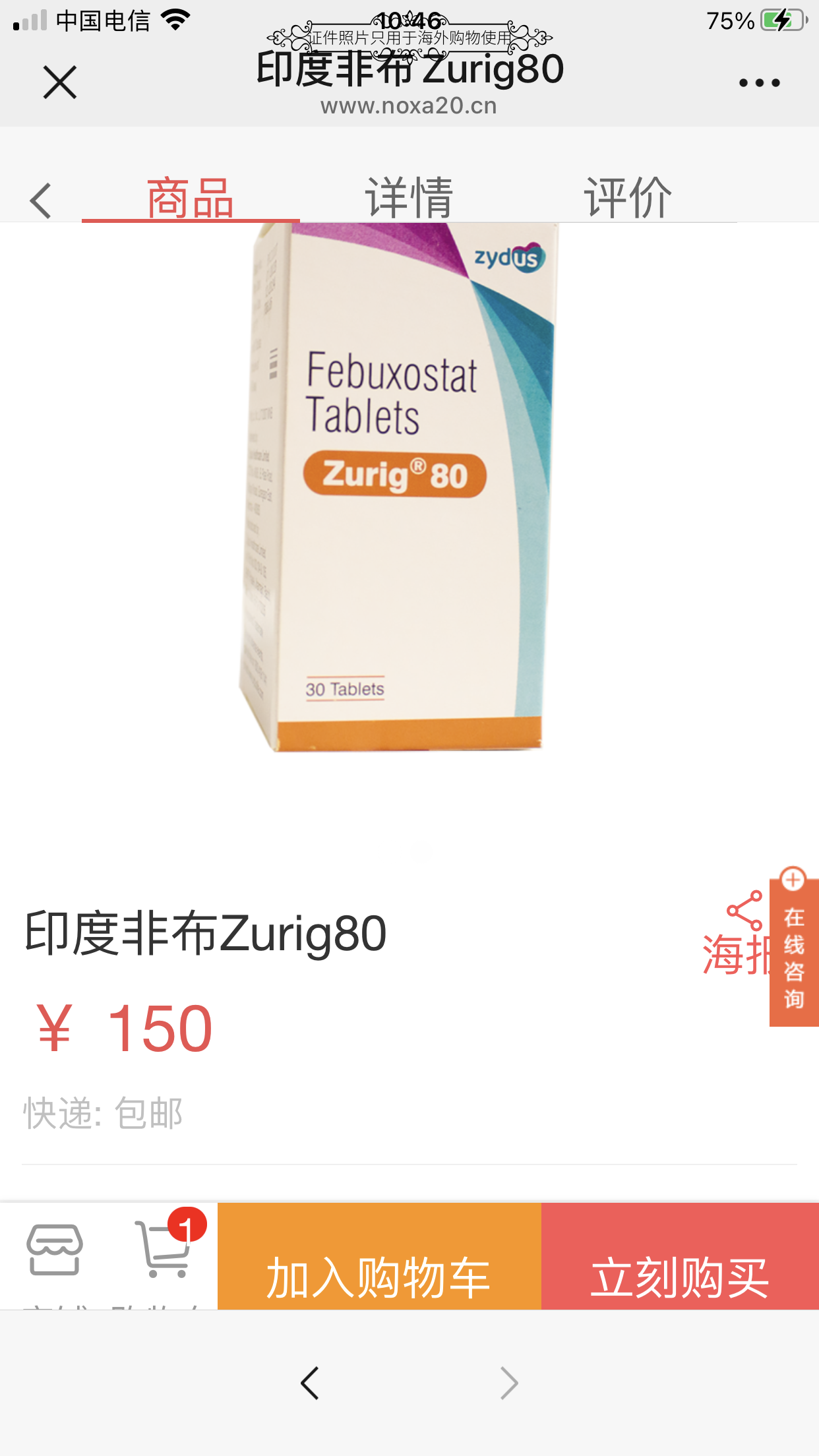
Task: Close the web page with X
Action: (60, 82)
